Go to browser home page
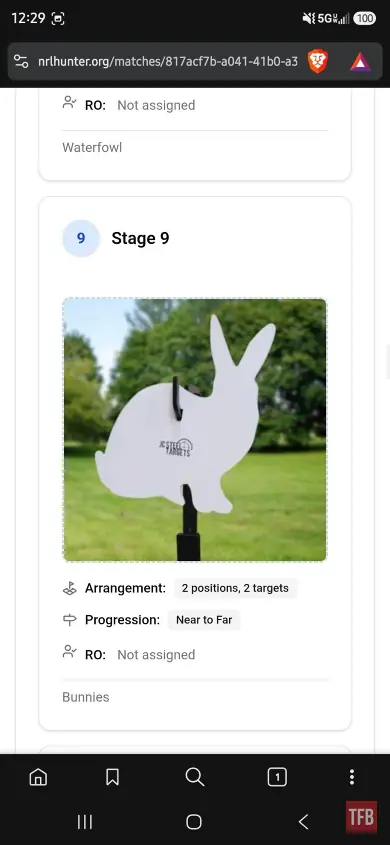 [38, 777]
